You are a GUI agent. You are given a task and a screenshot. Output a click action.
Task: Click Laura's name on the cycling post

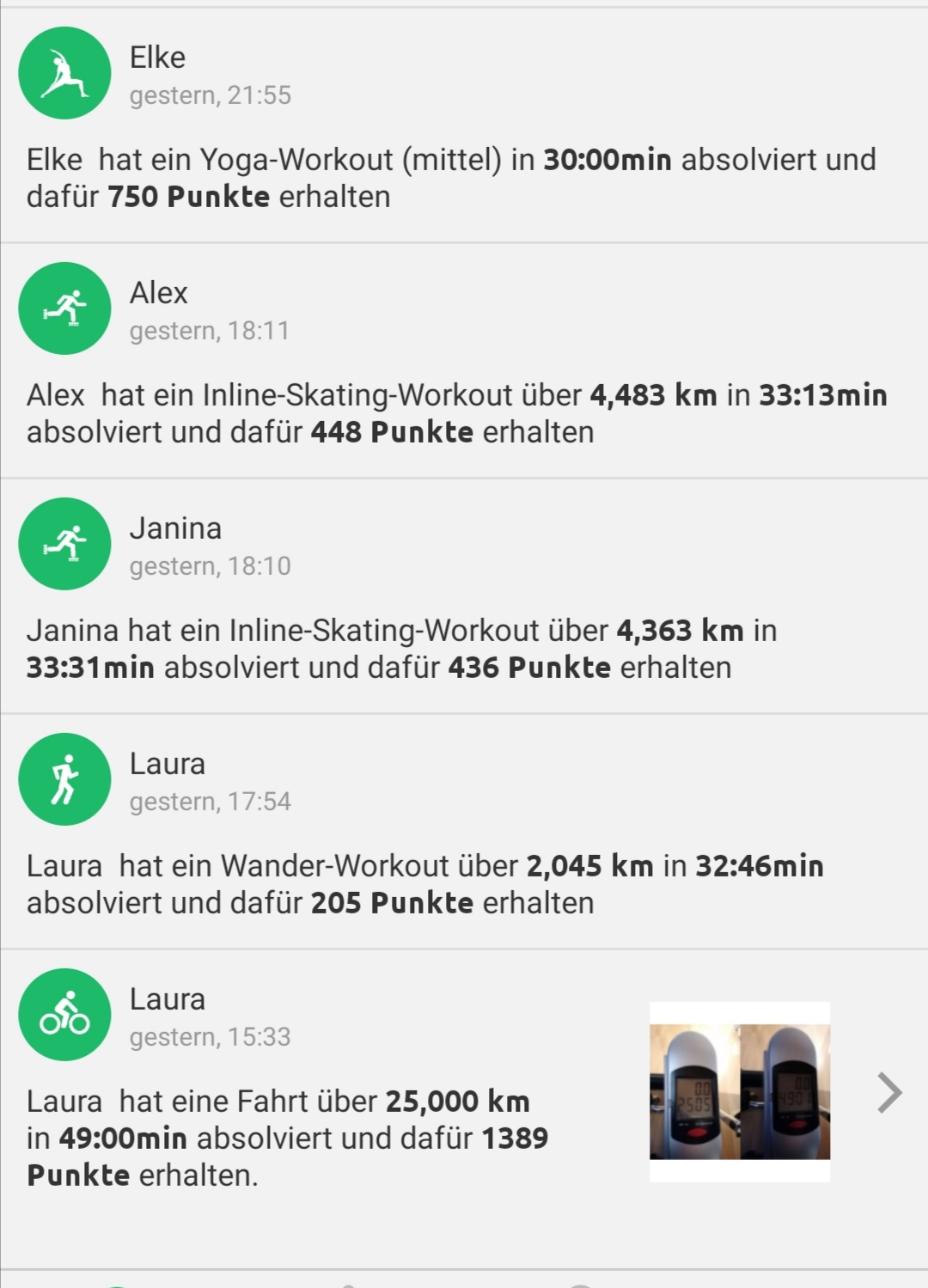[x=168, y=998]
